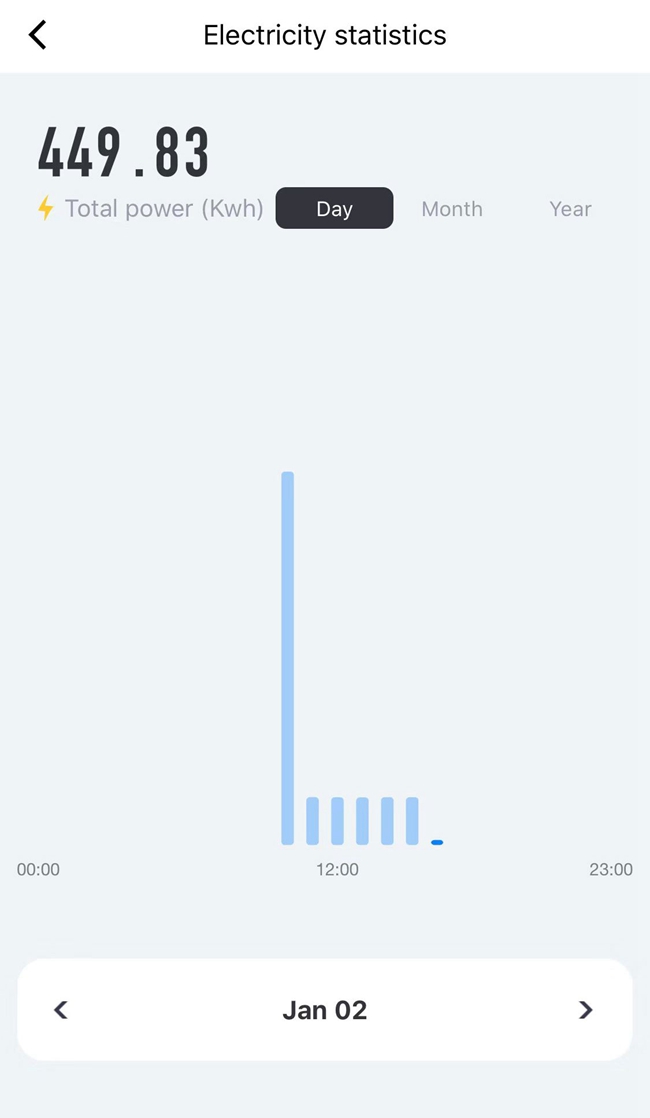Select the Day view
The height and width of the screenshot is (1118, 650).
(334, 209)
